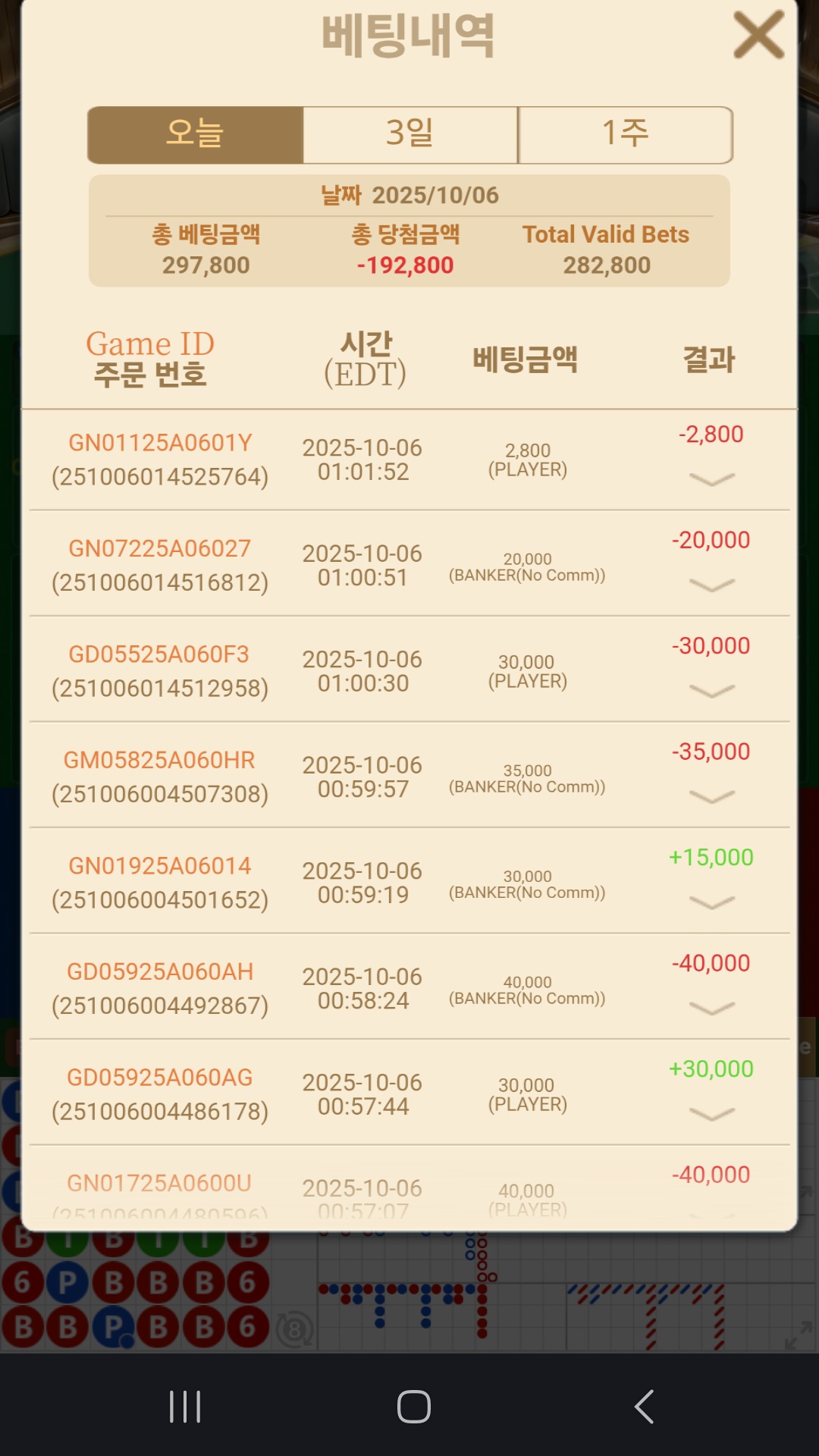
Task: Expand details for bet GD05525A060F3
Action: pyautogui.click(x=712, y=691)
